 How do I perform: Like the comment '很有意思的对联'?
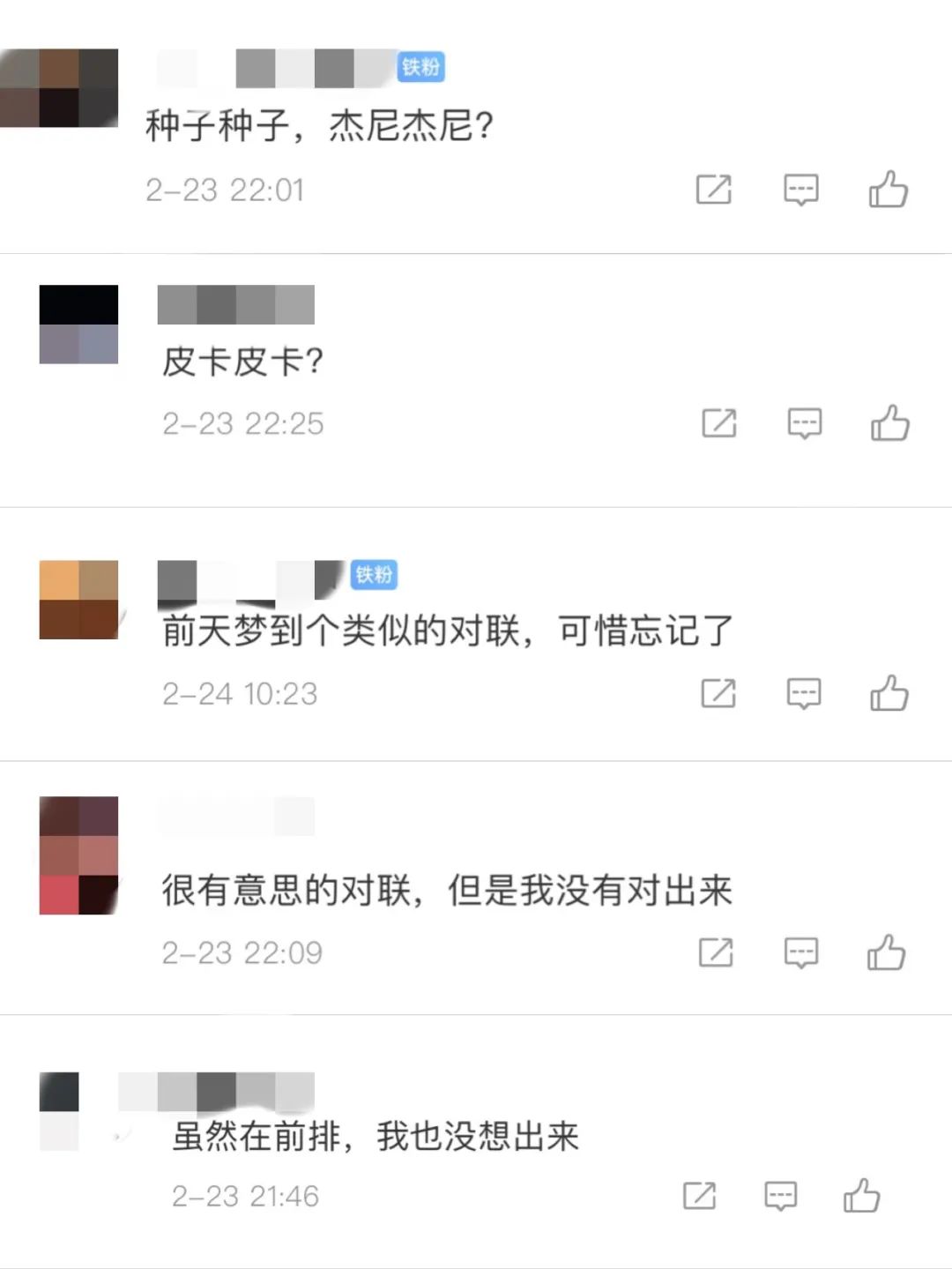pyautogui.click(x=886, y=952)
